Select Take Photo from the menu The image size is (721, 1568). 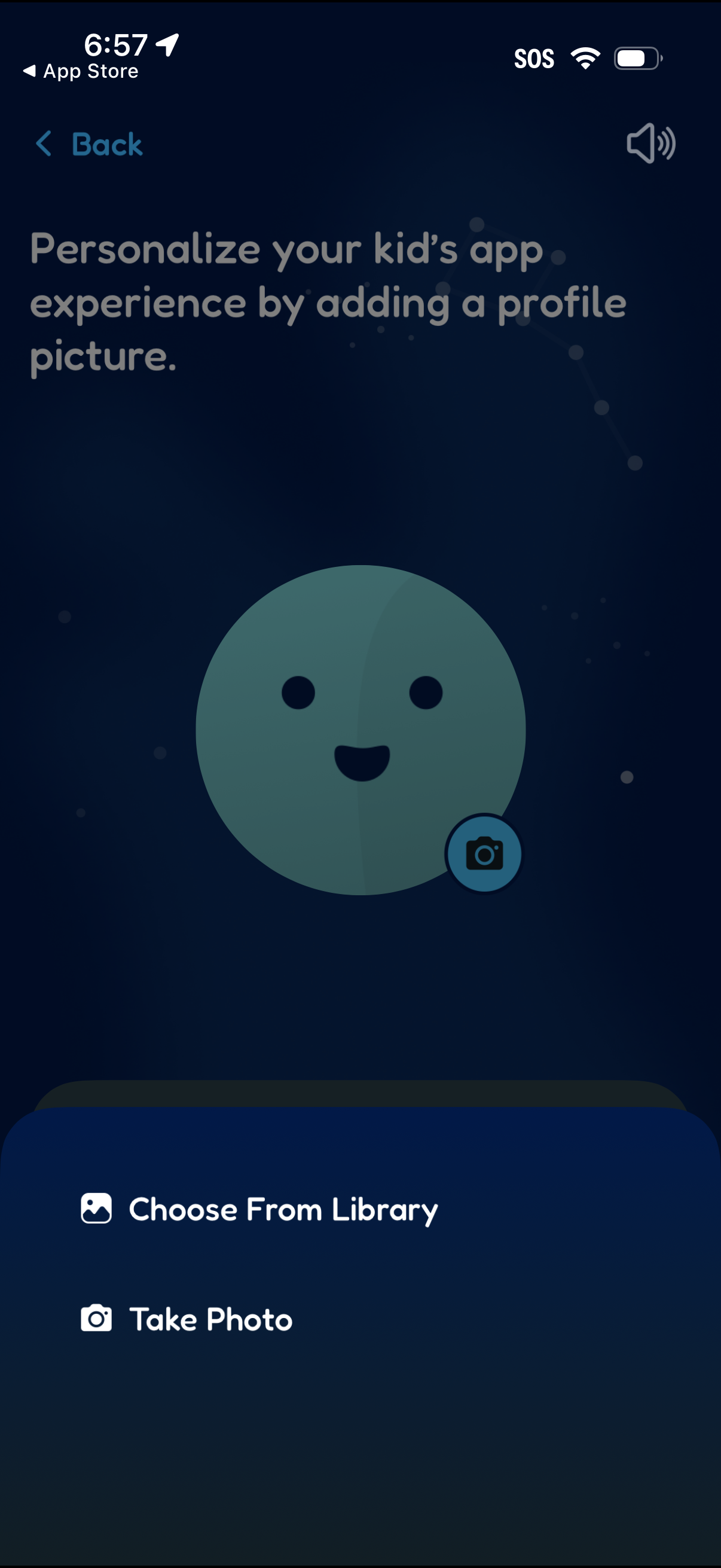tap(210, 1319)
